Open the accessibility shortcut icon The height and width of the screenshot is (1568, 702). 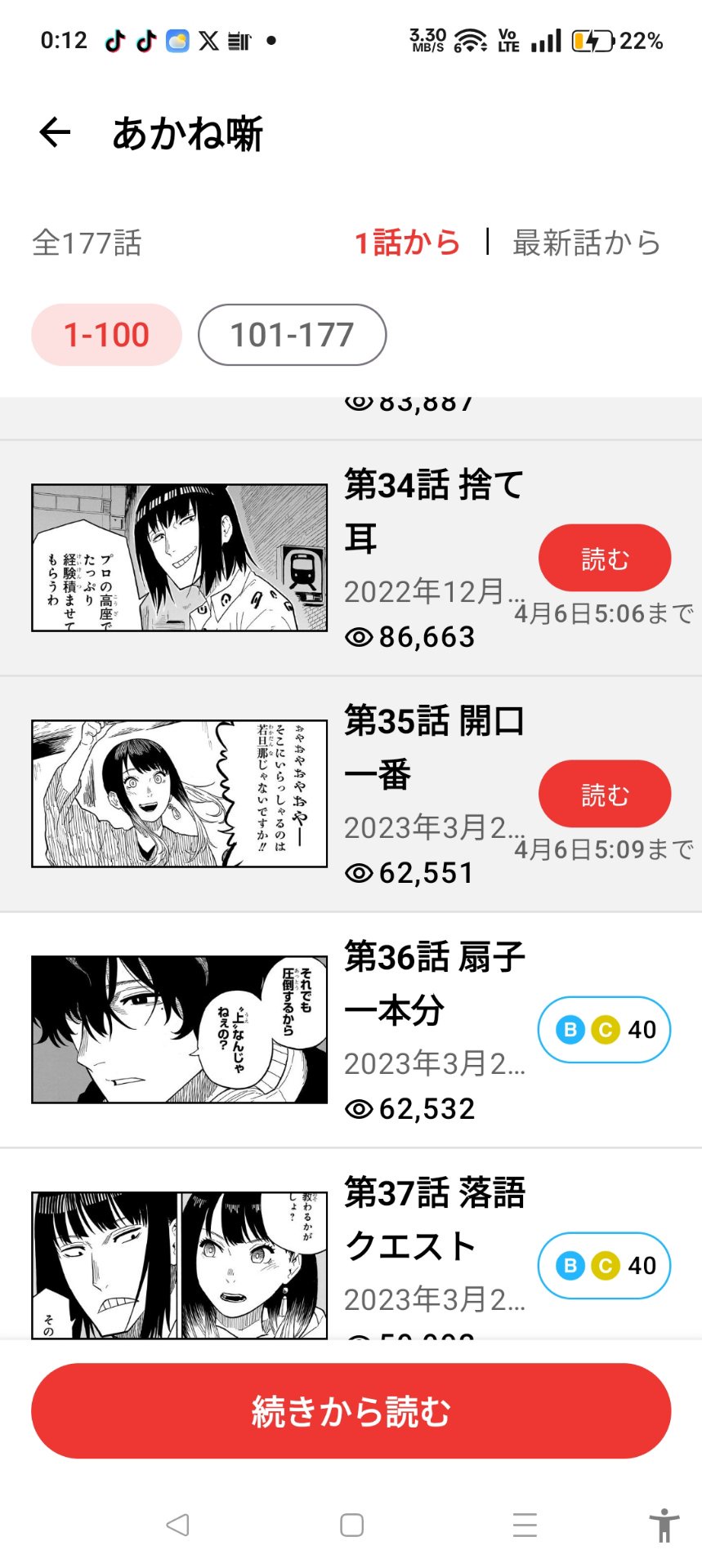(x=664, y=1525)
